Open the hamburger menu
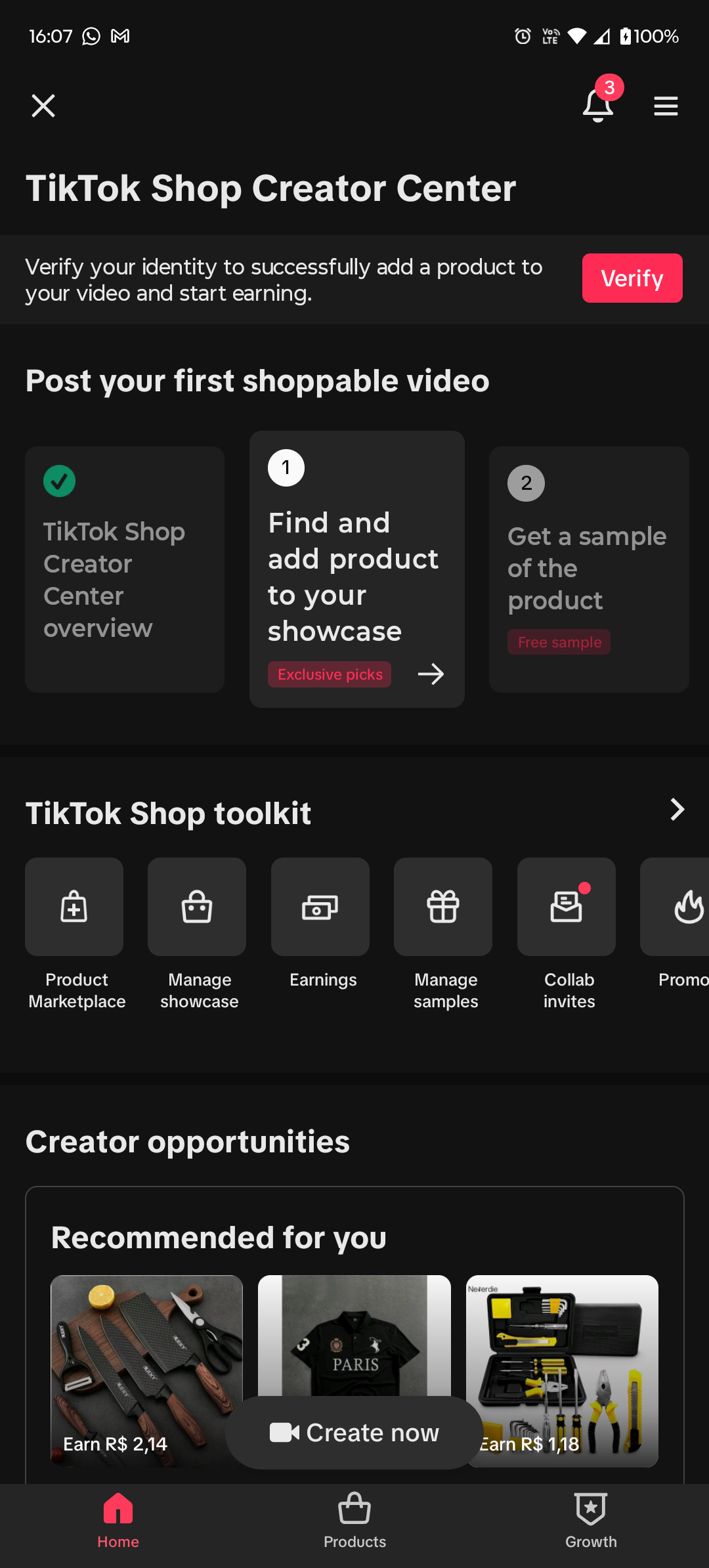Image resolution: width=709 pixels, height=1568 pixels. pos(666,106)
